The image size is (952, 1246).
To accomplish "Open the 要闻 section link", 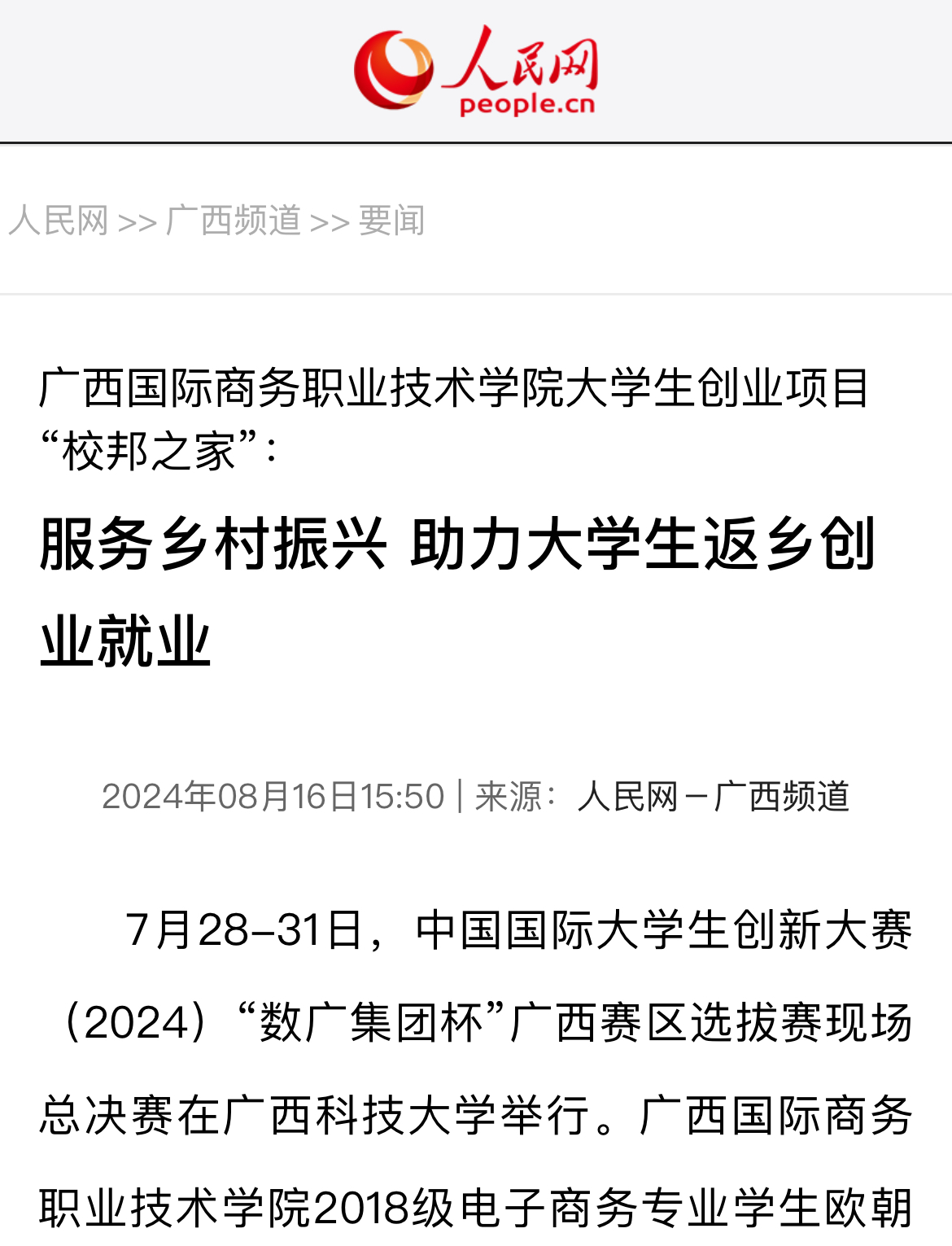I will coord(391,221).
